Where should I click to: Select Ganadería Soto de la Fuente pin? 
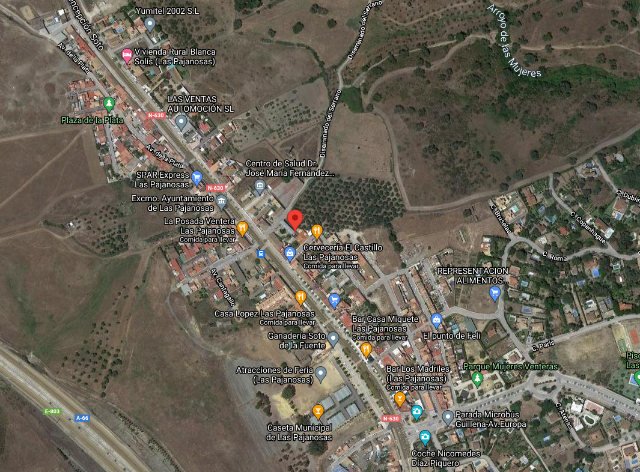tap(333, 340)
